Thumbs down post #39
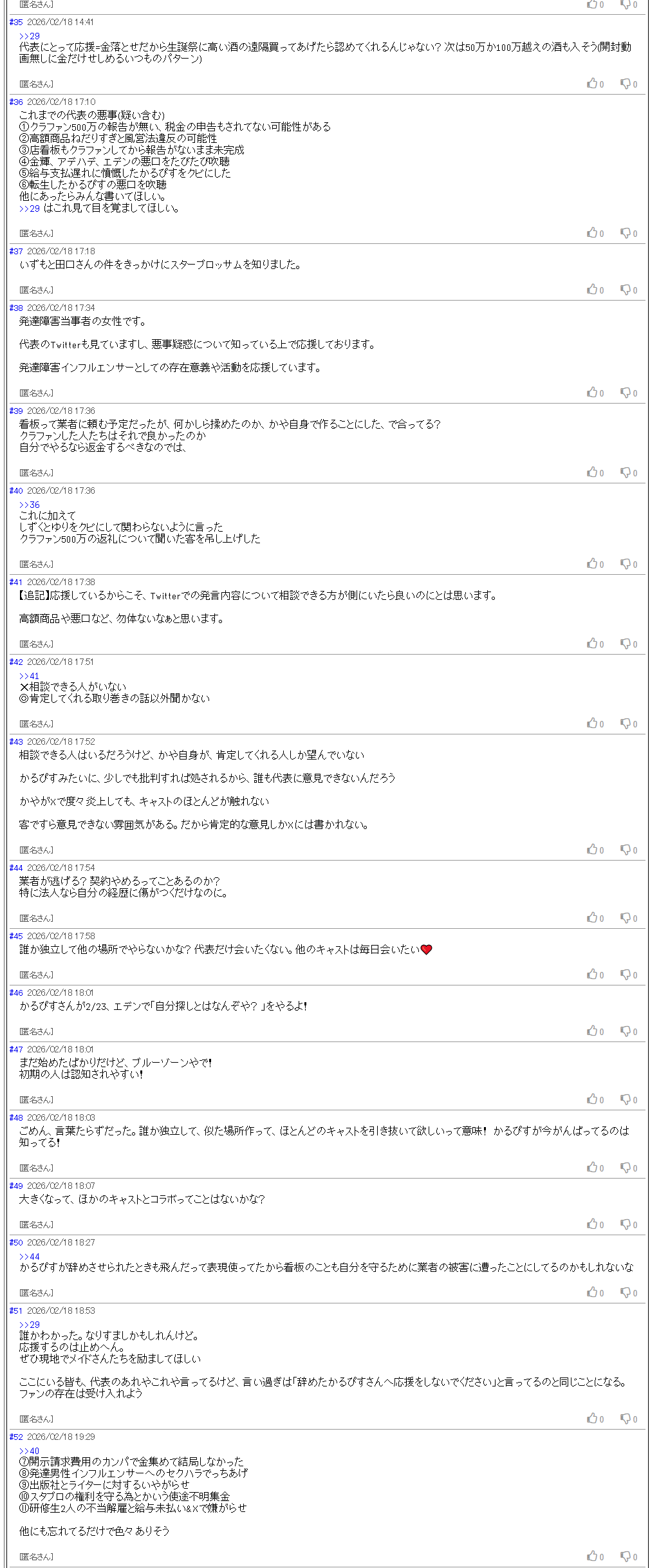The image size is (650, 1568). coord(626,472)
